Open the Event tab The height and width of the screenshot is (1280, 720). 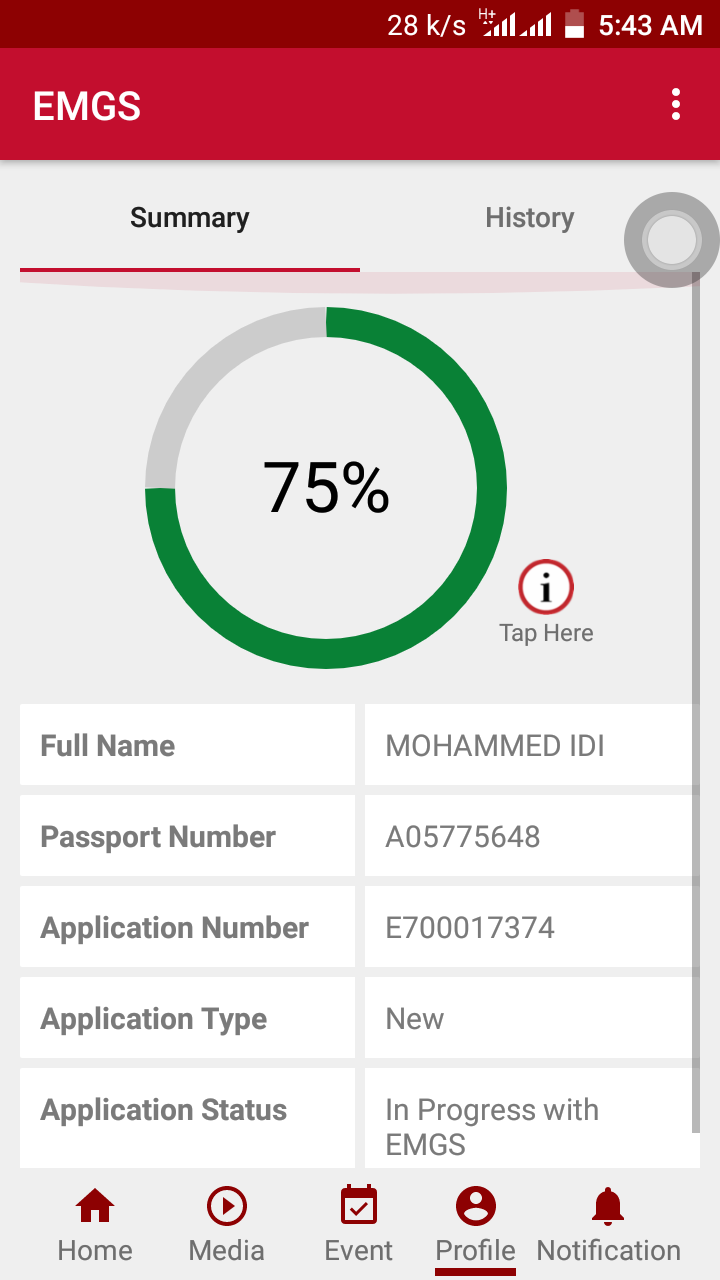coord(359,1225)
